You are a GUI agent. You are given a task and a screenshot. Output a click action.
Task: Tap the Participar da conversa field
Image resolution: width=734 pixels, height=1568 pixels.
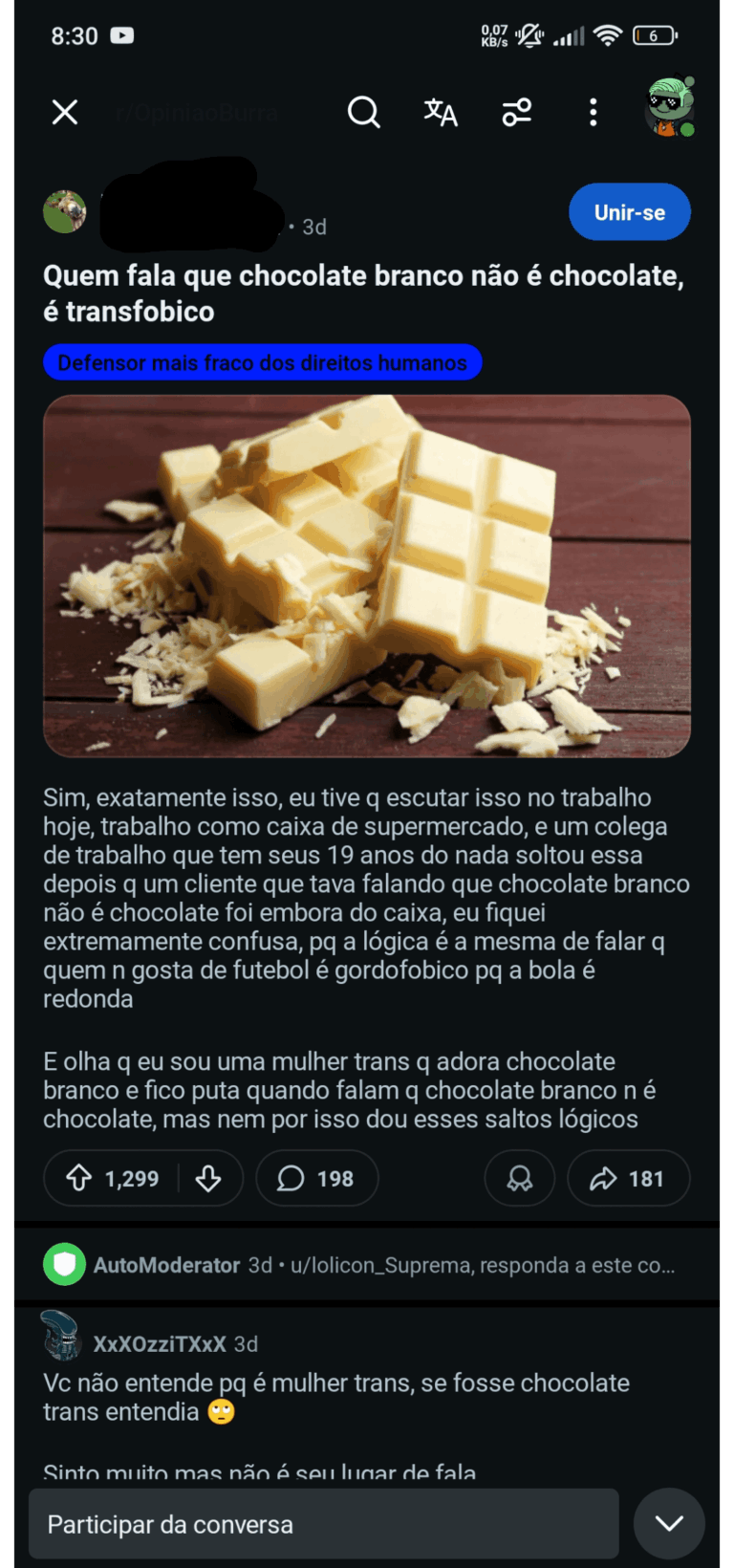tap(323, 1524)
